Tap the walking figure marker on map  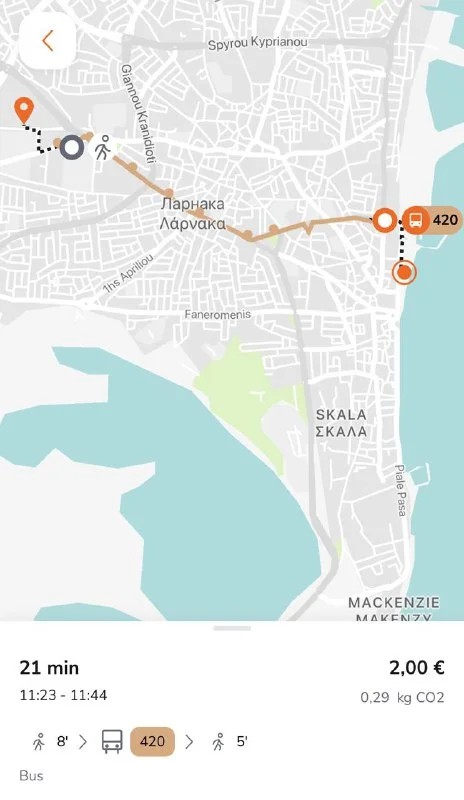[x=103, y=147]
